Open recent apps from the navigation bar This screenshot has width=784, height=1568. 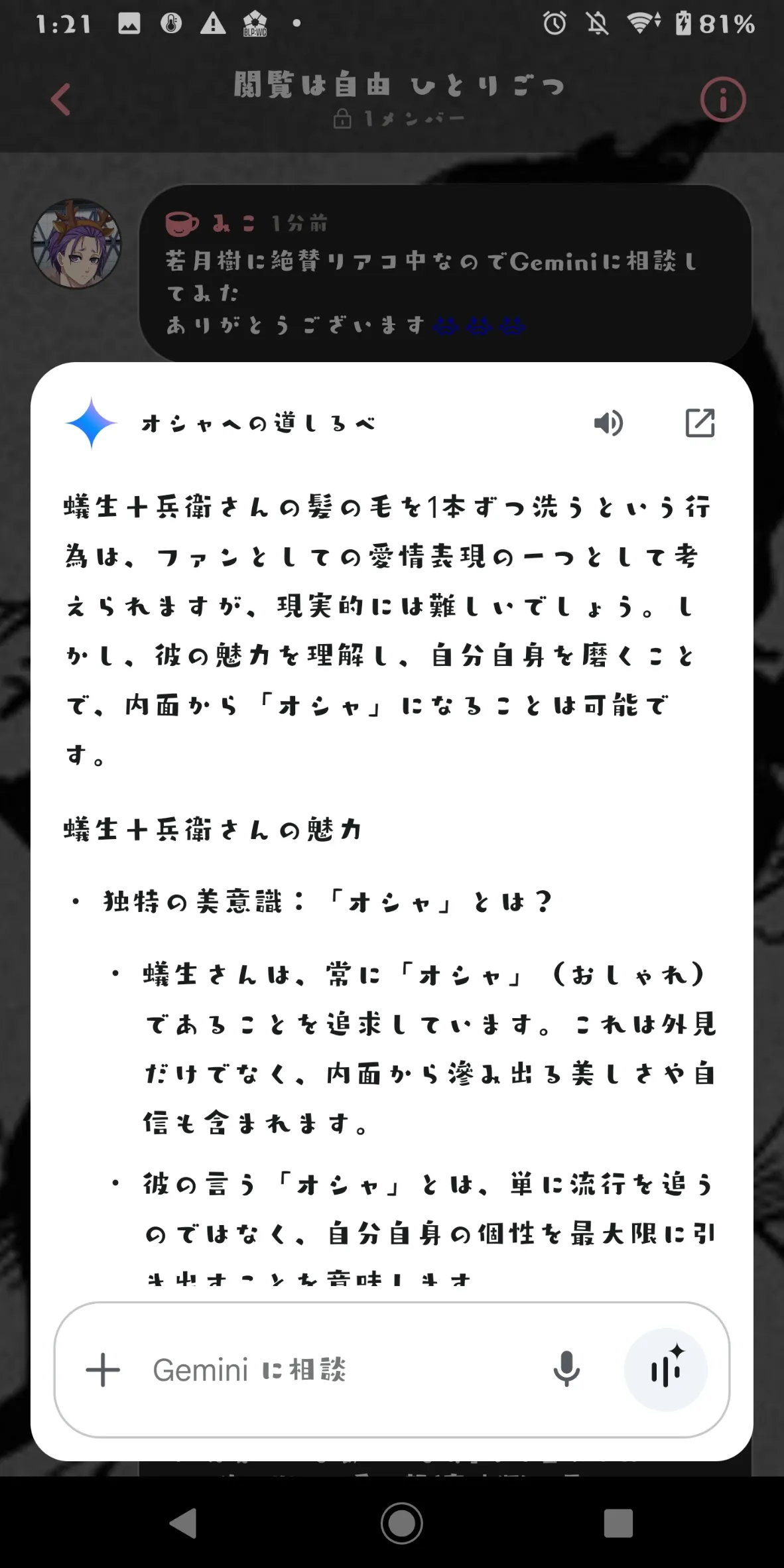point(618,1523)
